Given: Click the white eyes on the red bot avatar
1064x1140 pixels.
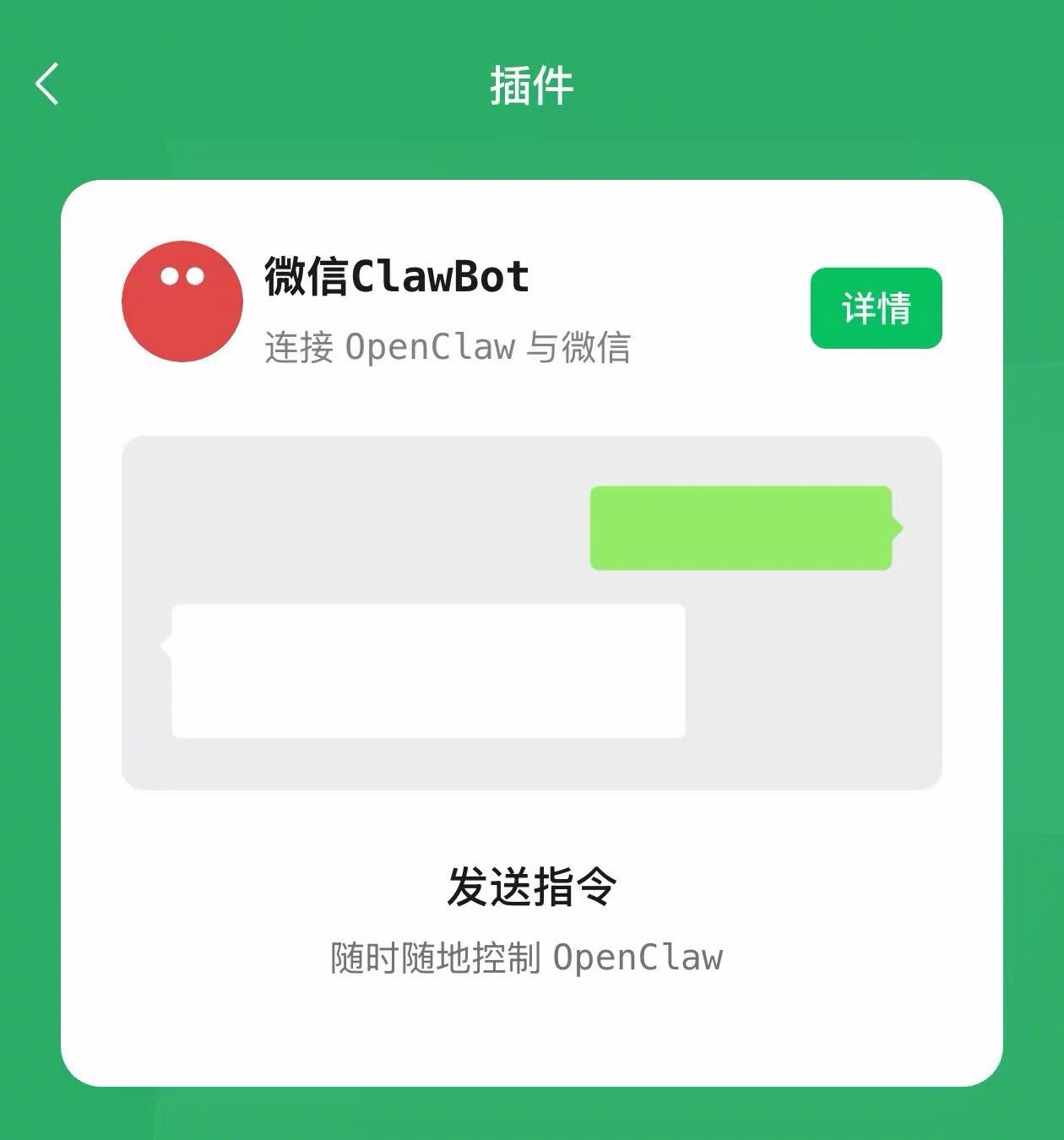Looking at the screenshot, I should 184,274.
